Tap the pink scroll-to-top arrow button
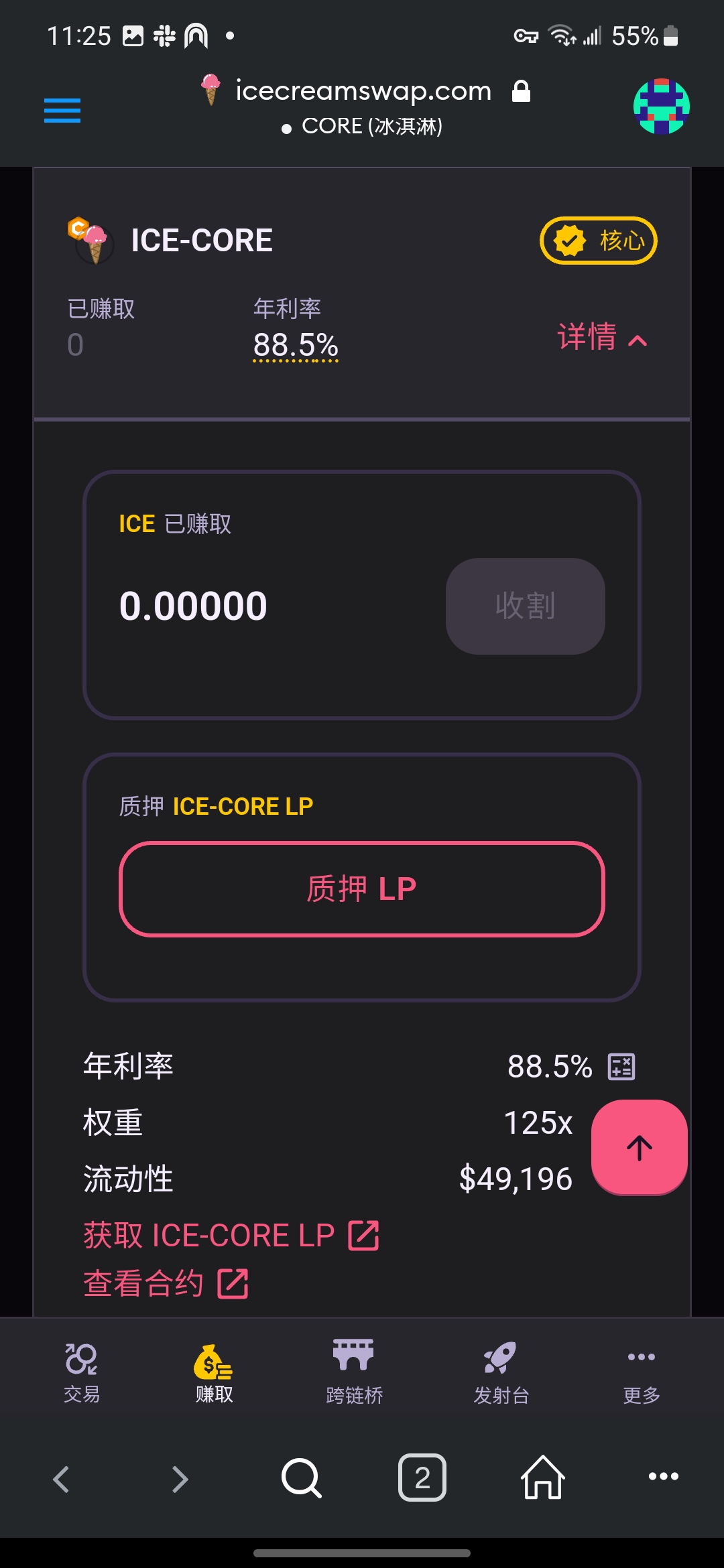This screenshot has width=724, height=1568. [639, 1147]
